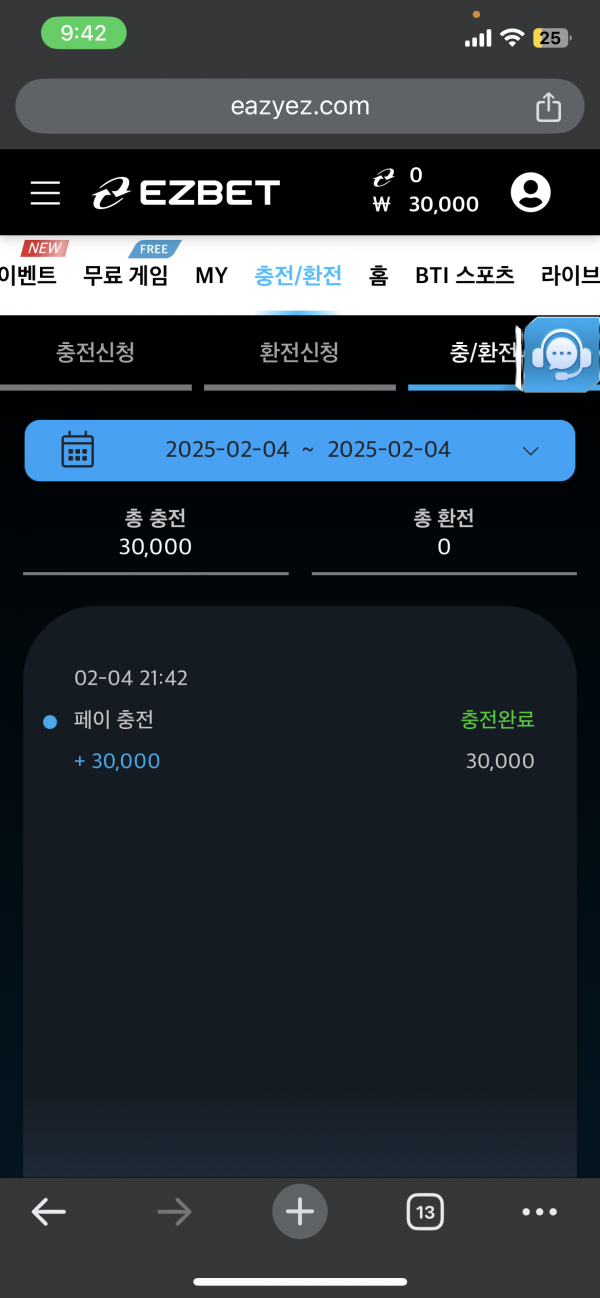
Task: Open the 이벤트 menu item
Action: pyautogui.click(x=28, y=276)
